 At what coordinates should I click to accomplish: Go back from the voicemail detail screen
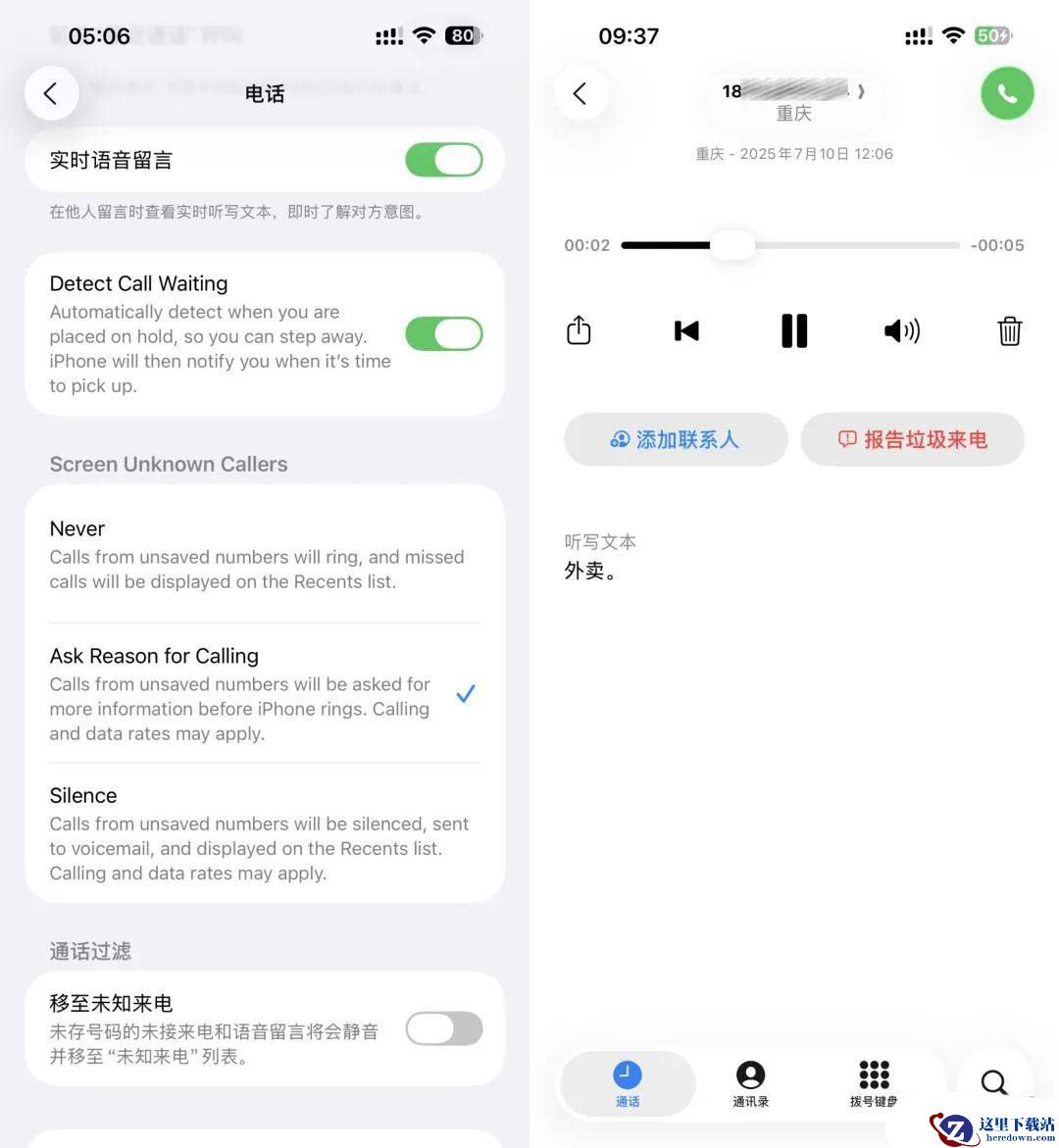pos(580,94)
